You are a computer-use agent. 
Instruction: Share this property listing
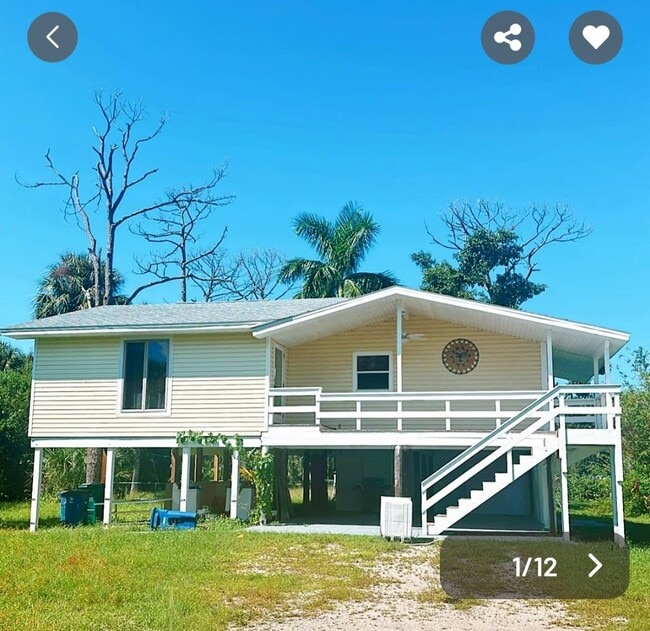point(507,38)
